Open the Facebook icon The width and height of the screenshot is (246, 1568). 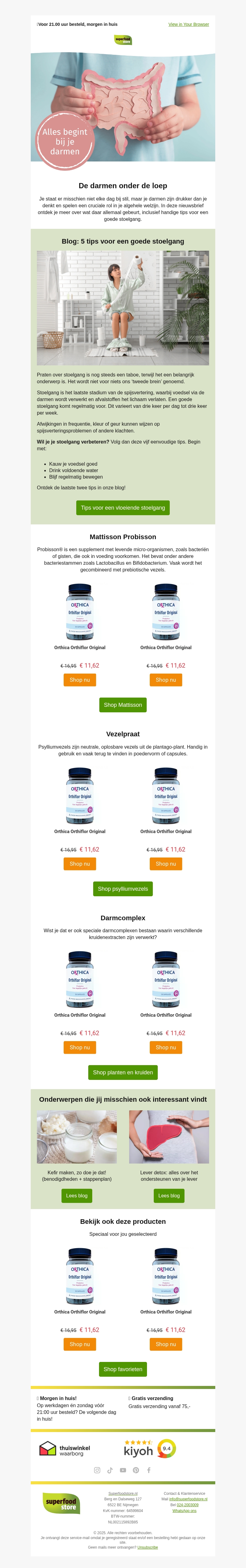tap(149, 1470)
